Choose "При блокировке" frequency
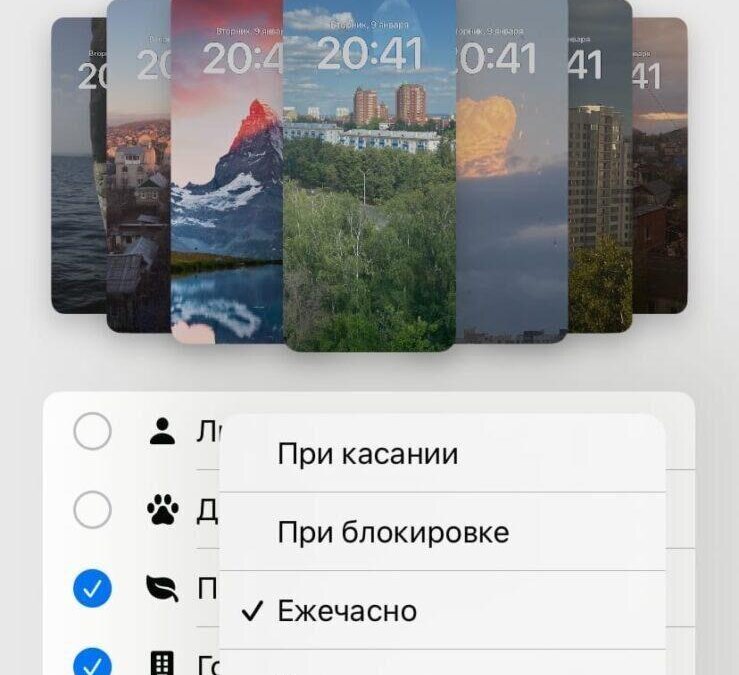This screenshot has height=675, width=739. [393, 532]
